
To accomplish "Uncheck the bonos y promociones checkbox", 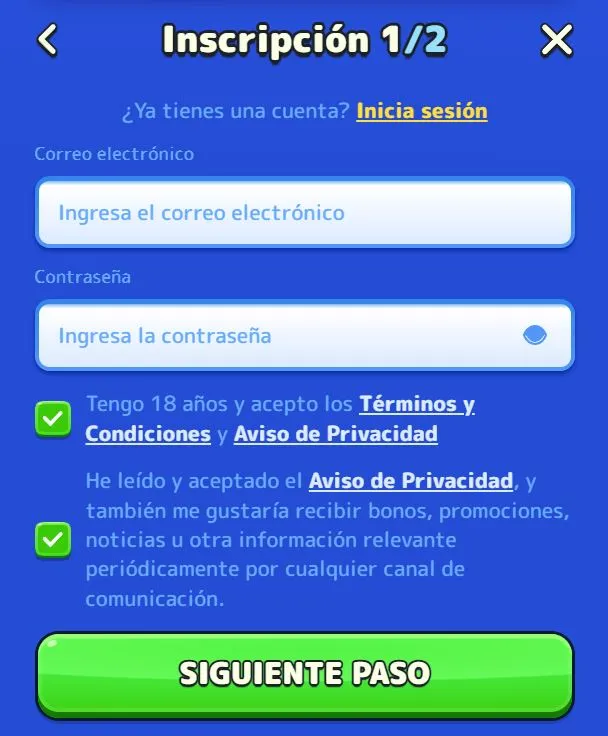I will [x=53, y=540].
